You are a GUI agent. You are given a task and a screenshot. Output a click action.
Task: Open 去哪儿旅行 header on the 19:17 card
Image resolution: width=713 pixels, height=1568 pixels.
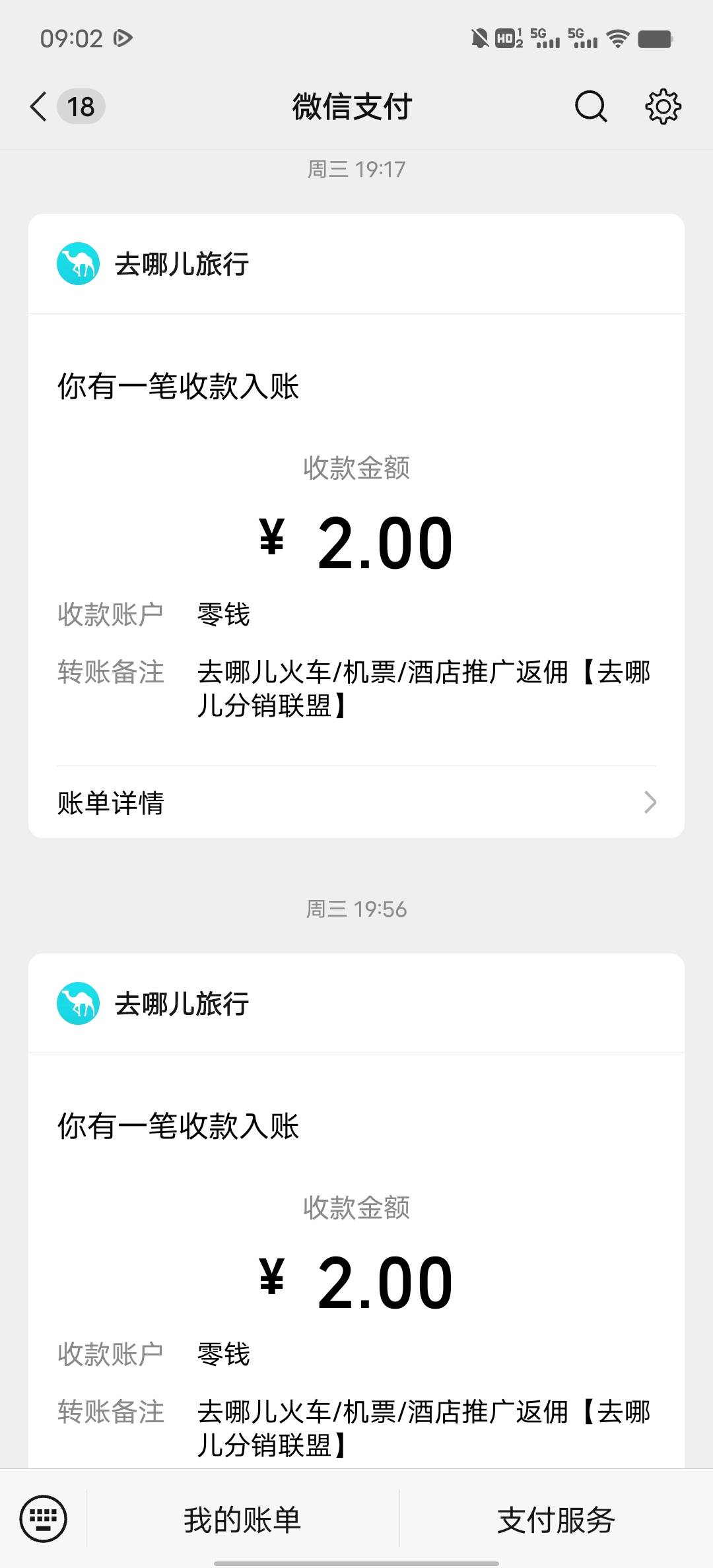356,264
